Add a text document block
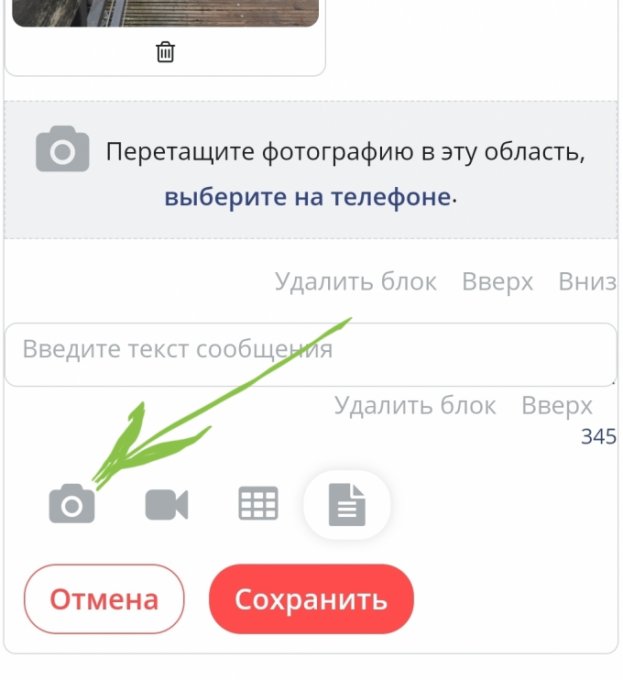Image resolution: width=623 pixels, height=680 pixels. 347,505
